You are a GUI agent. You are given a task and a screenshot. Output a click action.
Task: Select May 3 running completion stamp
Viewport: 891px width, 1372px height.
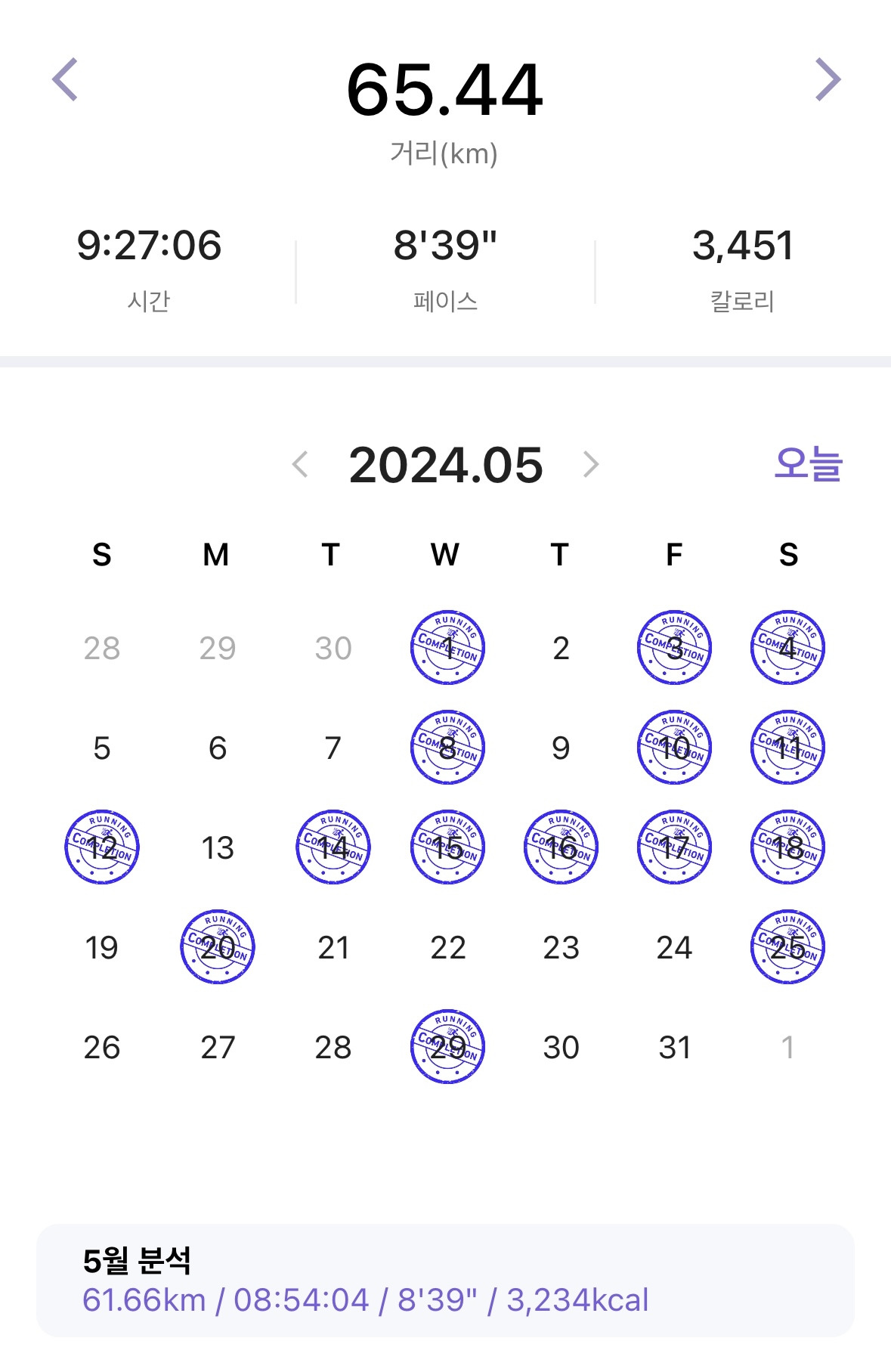tap(674, 648)
